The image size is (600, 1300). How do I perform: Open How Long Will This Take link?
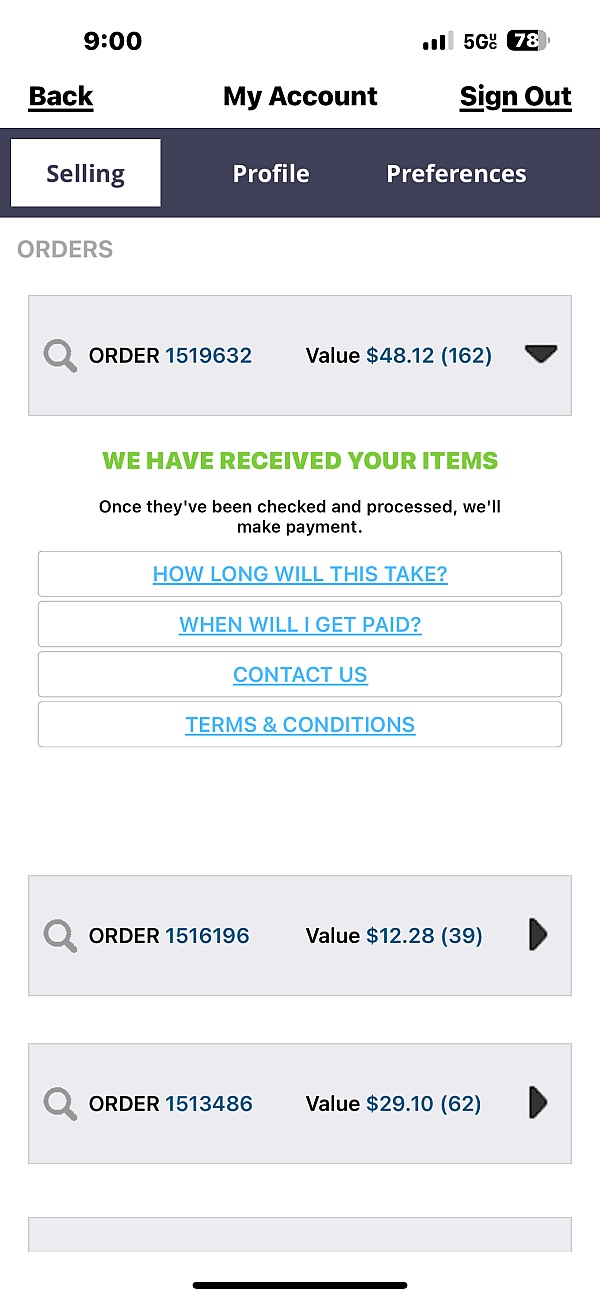coord(300,574)
